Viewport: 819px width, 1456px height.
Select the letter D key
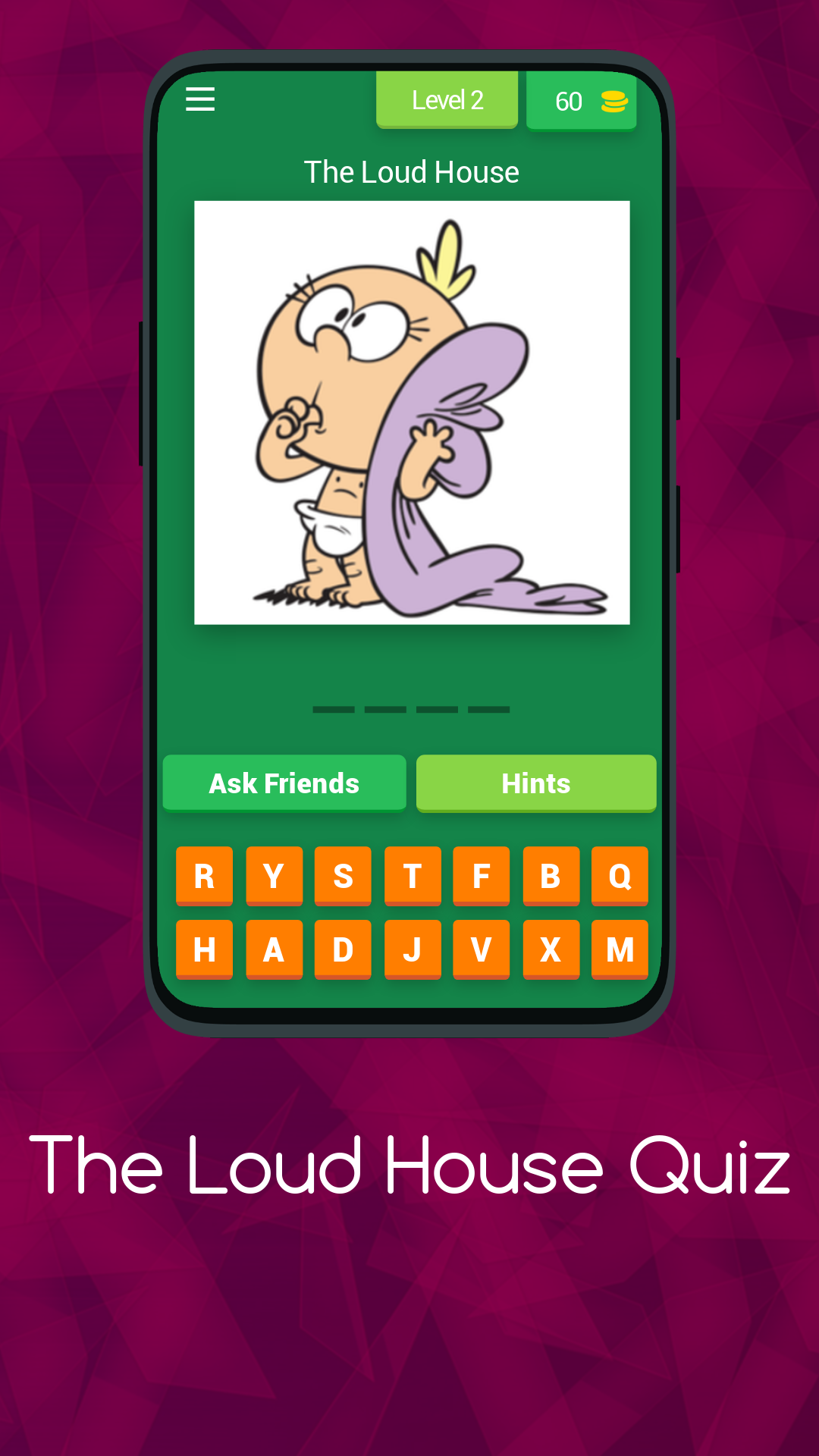(x=343, y=949)
